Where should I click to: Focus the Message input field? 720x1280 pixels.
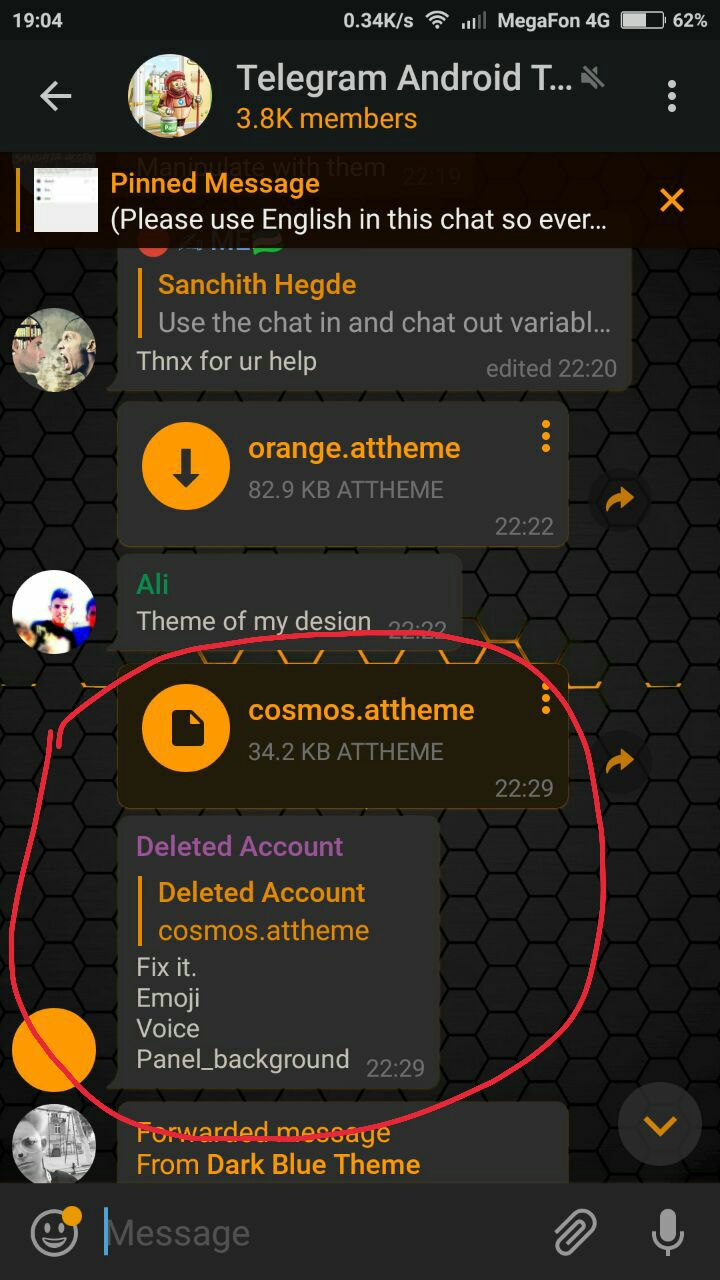(x=320, y=1233)
